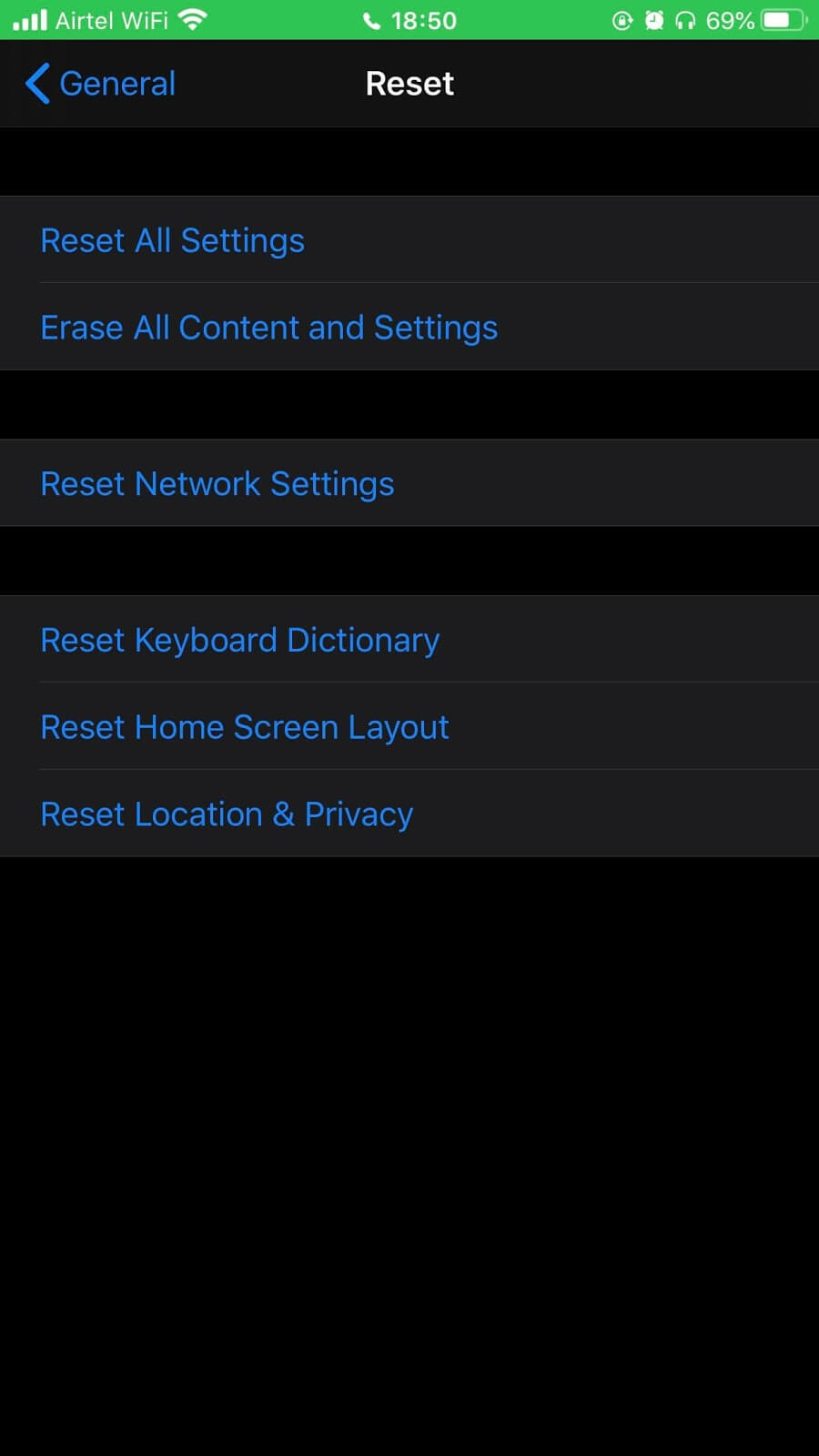
Task: Tap the Reset title at top
Action: click(x=409, y=83)
